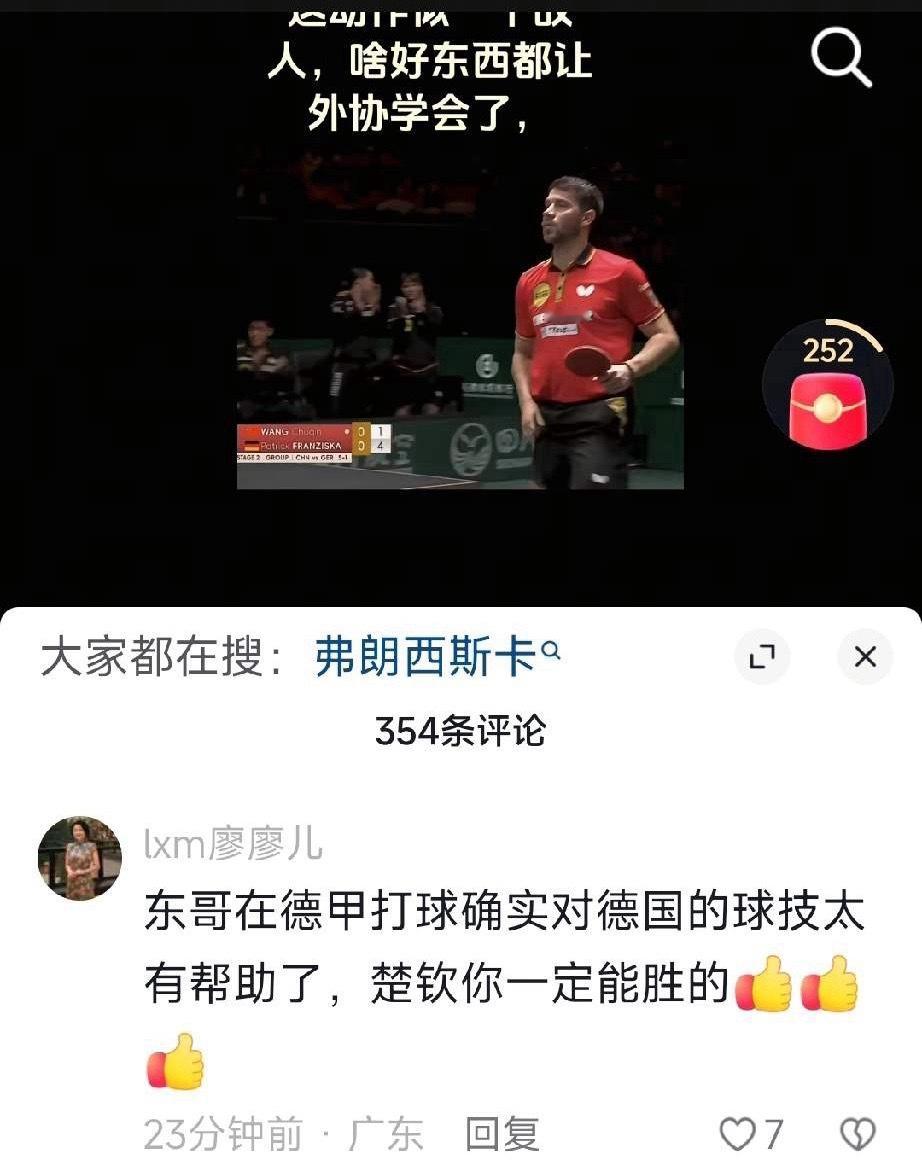Tap the 354条评论 header
Image resolution: width=922 pixels, height=1160 pixels.
(x=461, y=732)
